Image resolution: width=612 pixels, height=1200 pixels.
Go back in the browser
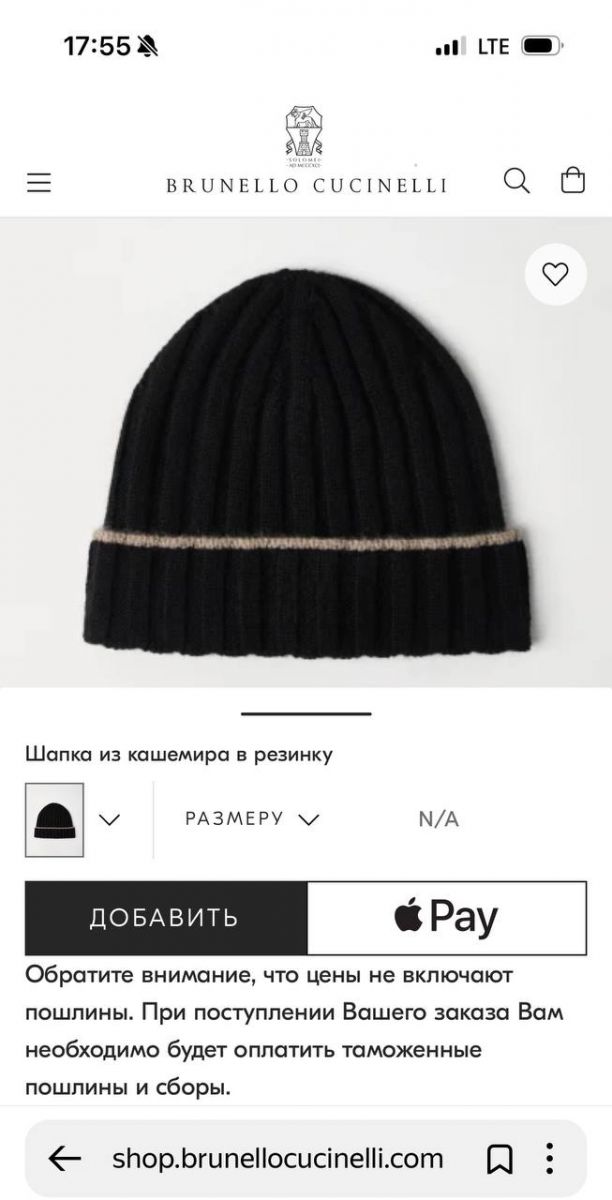tap(65, 1159)
